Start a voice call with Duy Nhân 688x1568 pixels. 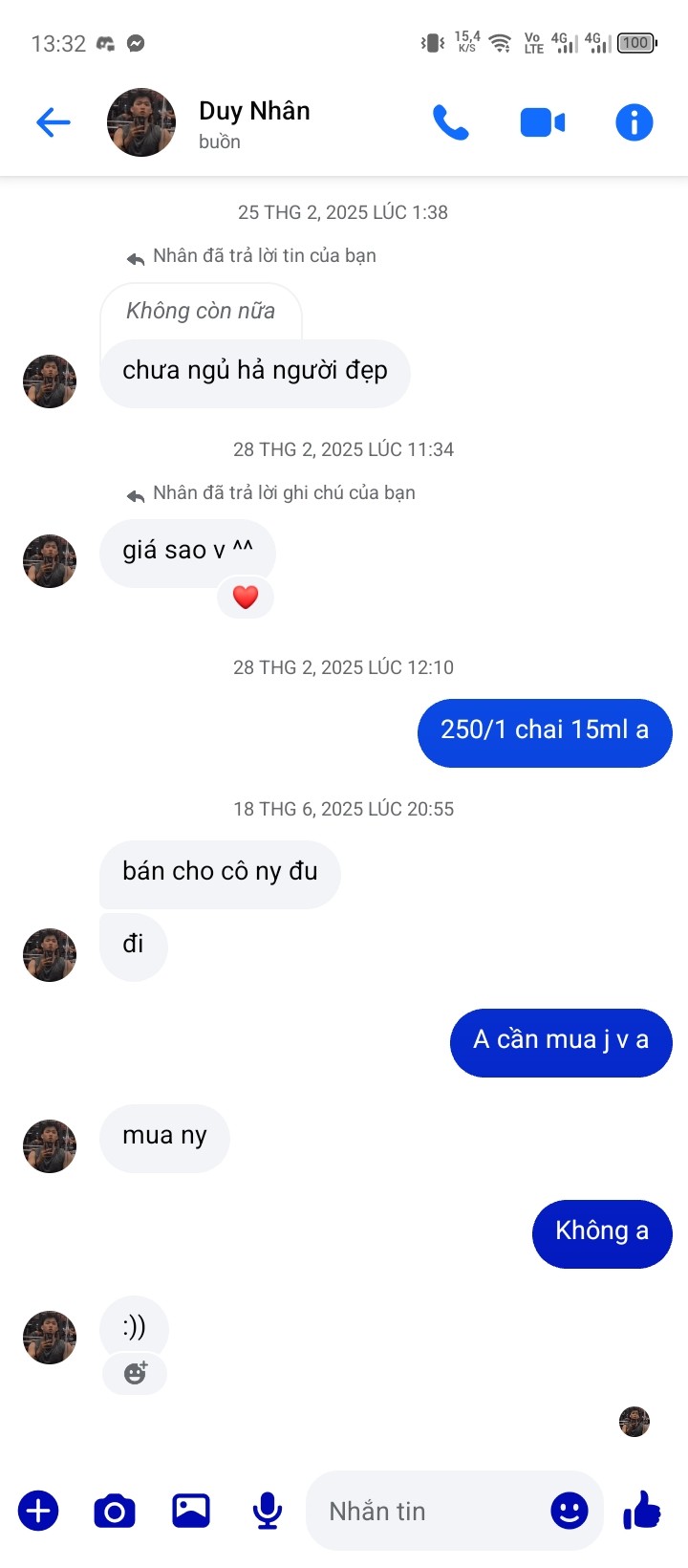tap(451, 122)
